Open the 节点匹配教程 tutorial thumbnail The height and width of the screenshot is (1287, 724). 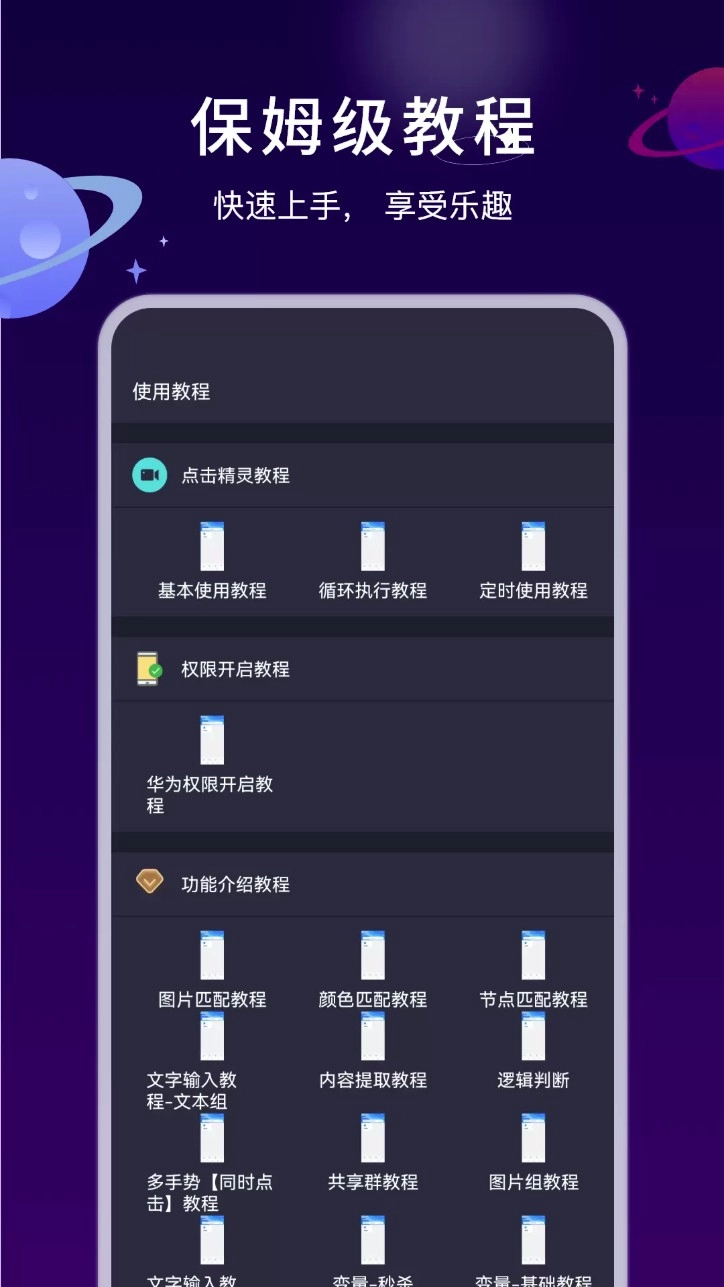[533, 955]
